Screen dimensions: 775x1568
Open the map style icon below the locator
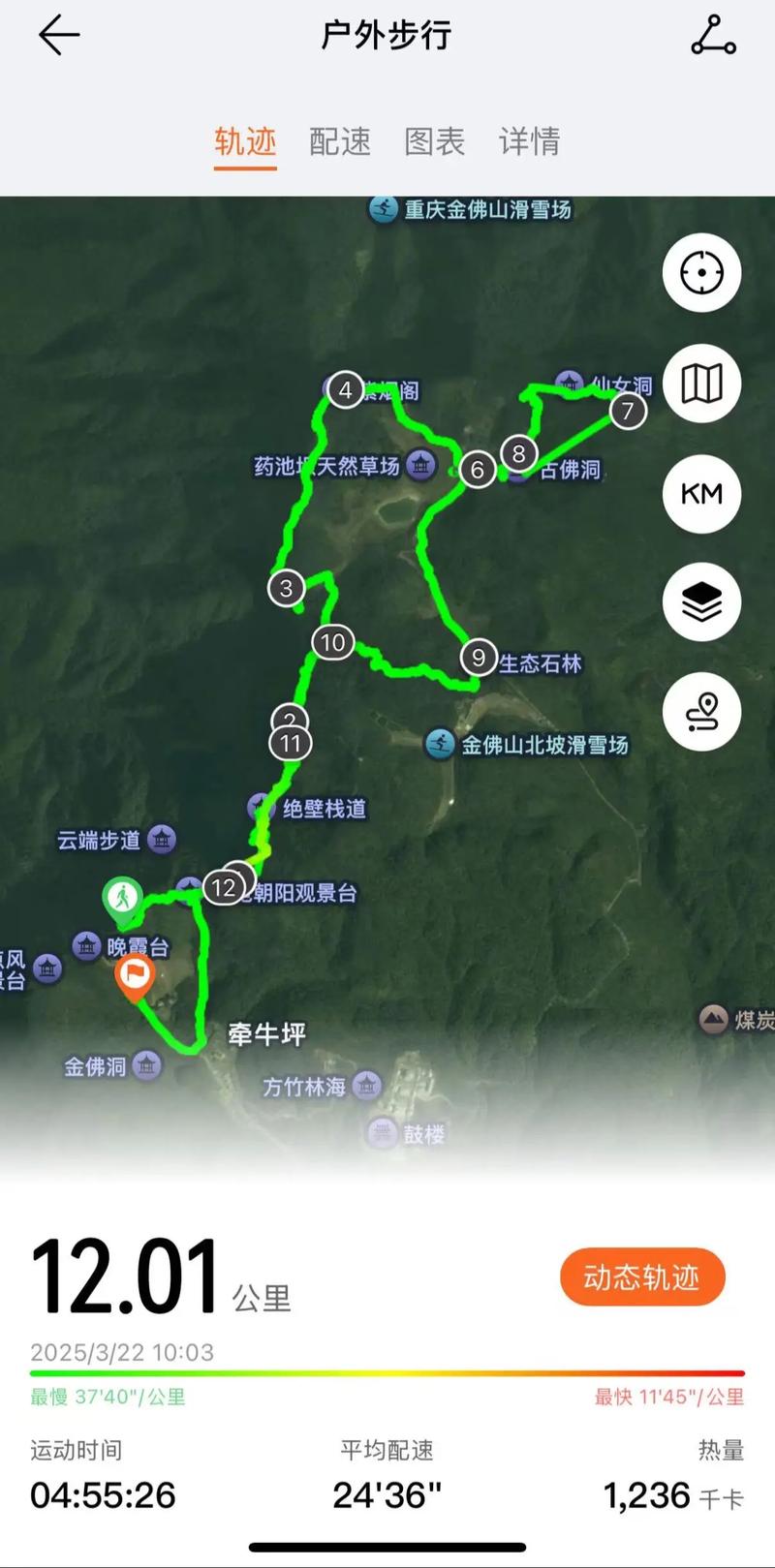pyautogui.click(x=700, y=384)
